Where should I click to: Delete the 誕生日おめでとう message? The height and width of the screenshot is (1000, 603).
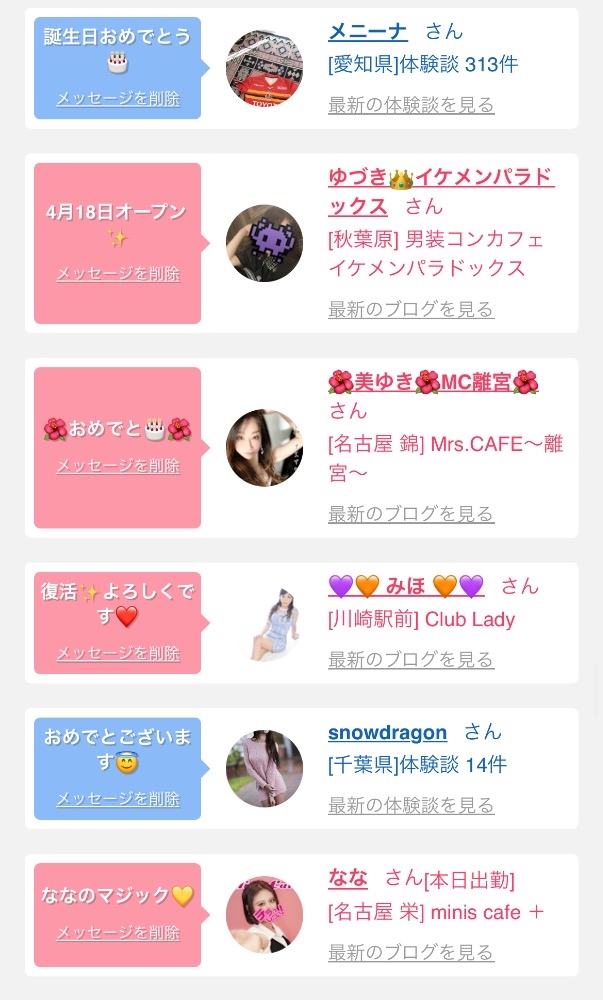[118, 98]
